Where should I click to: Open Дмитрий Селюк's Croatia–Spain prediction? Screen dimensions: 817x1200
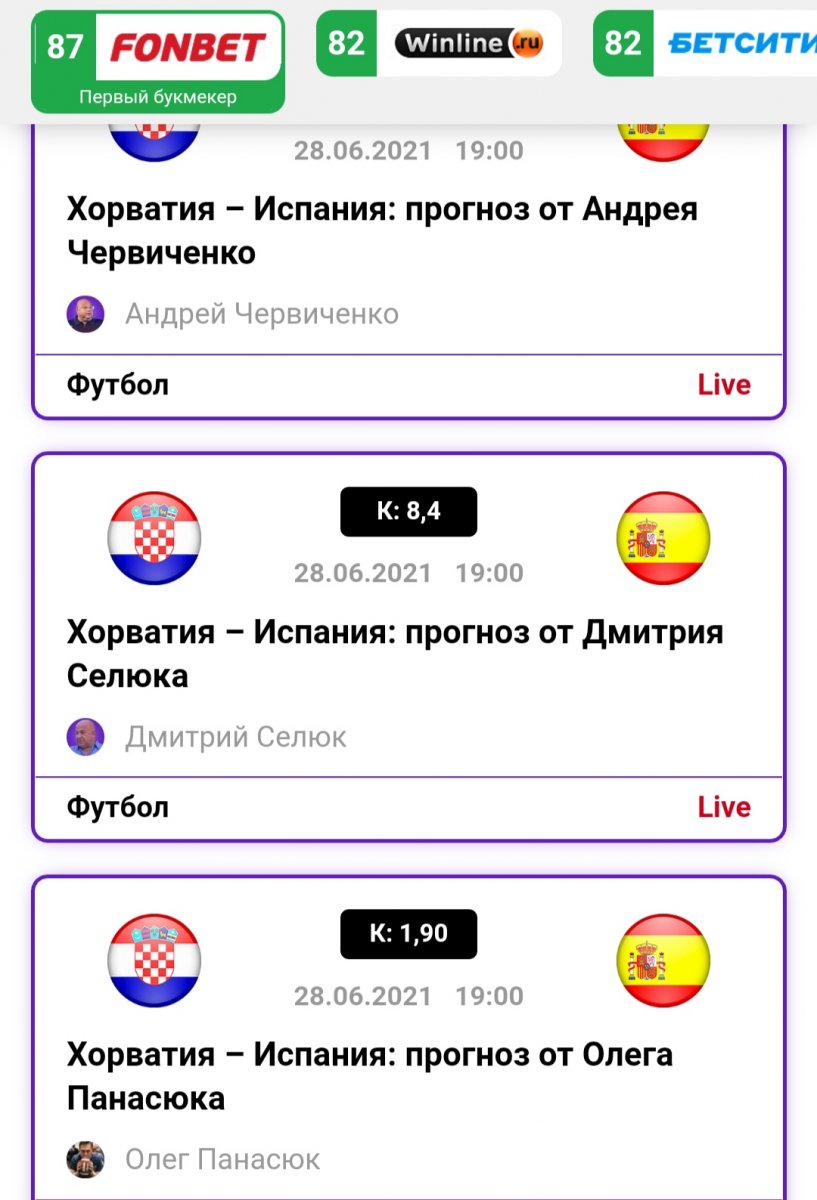click(x=394, y=654)
